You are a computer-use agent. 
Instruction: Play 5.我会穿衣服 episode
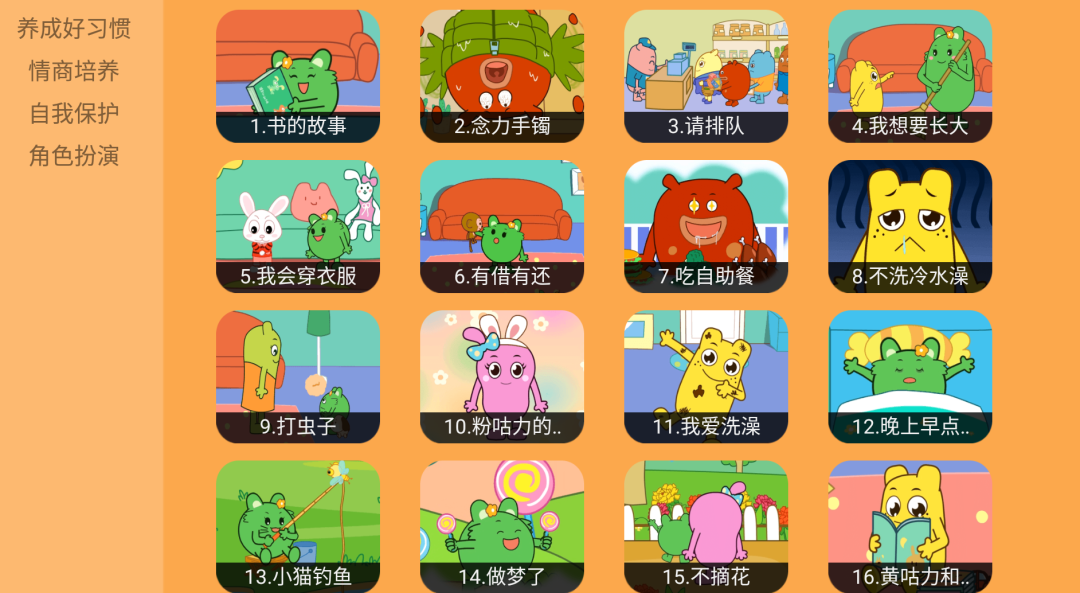click(x=298, y=226)
